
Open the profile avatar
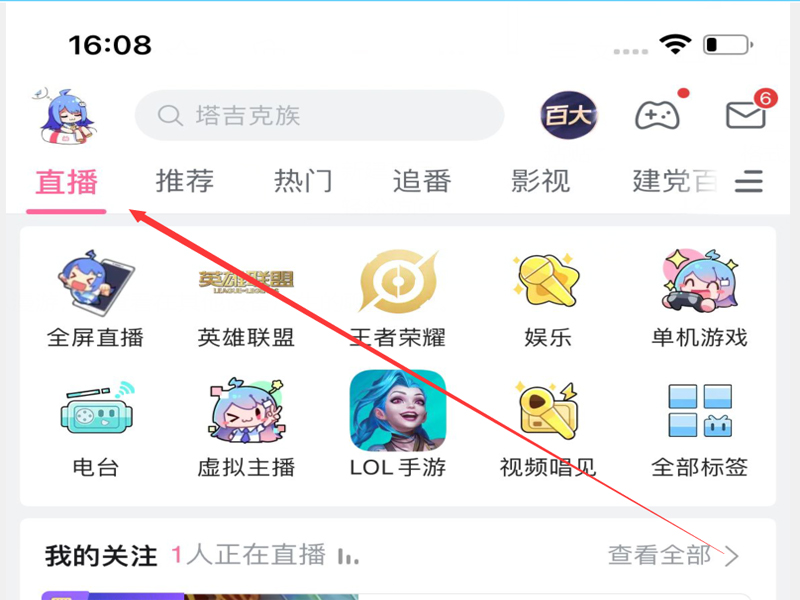click(65, 115)
